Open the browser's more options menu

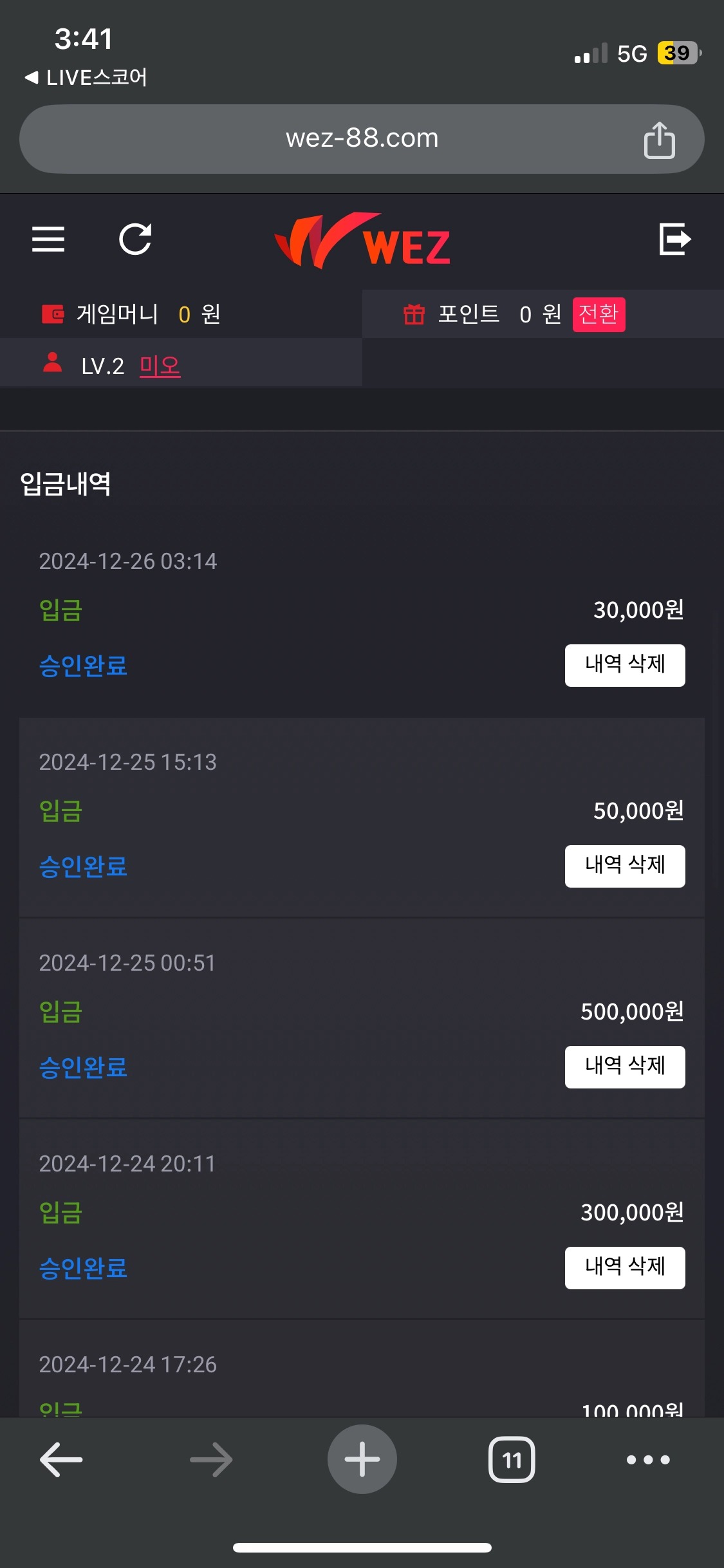pos(648,1459)
